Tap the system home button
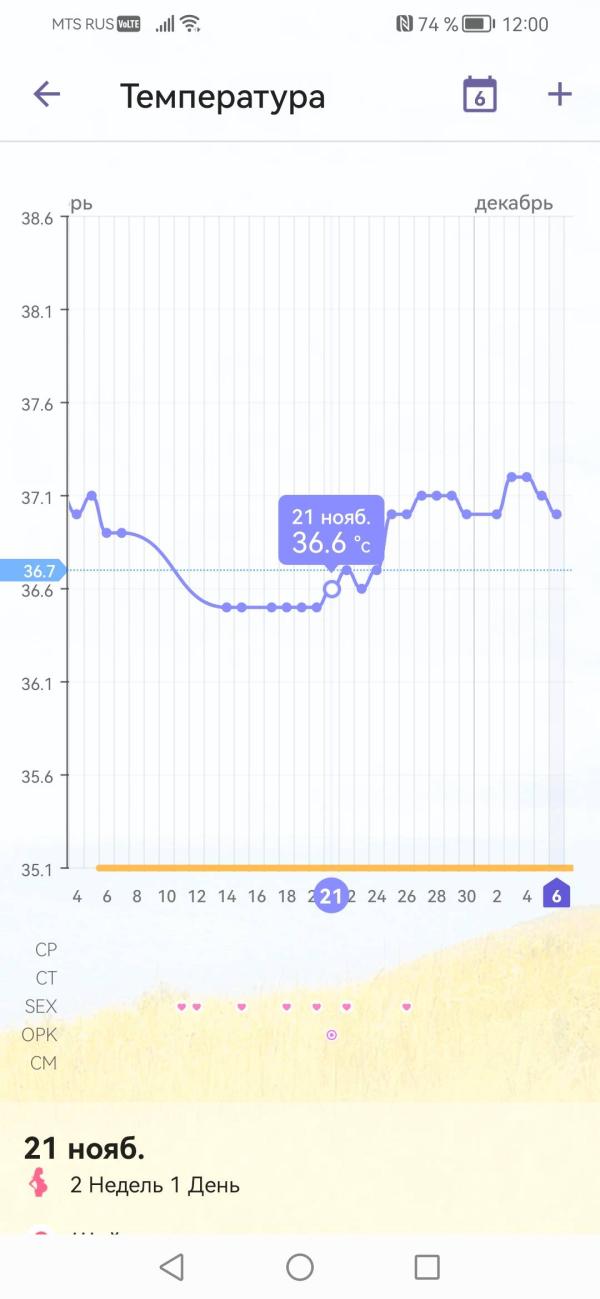Image resolution: width=600 pixels, height=1299 pixels. (x=300, y=1267)
